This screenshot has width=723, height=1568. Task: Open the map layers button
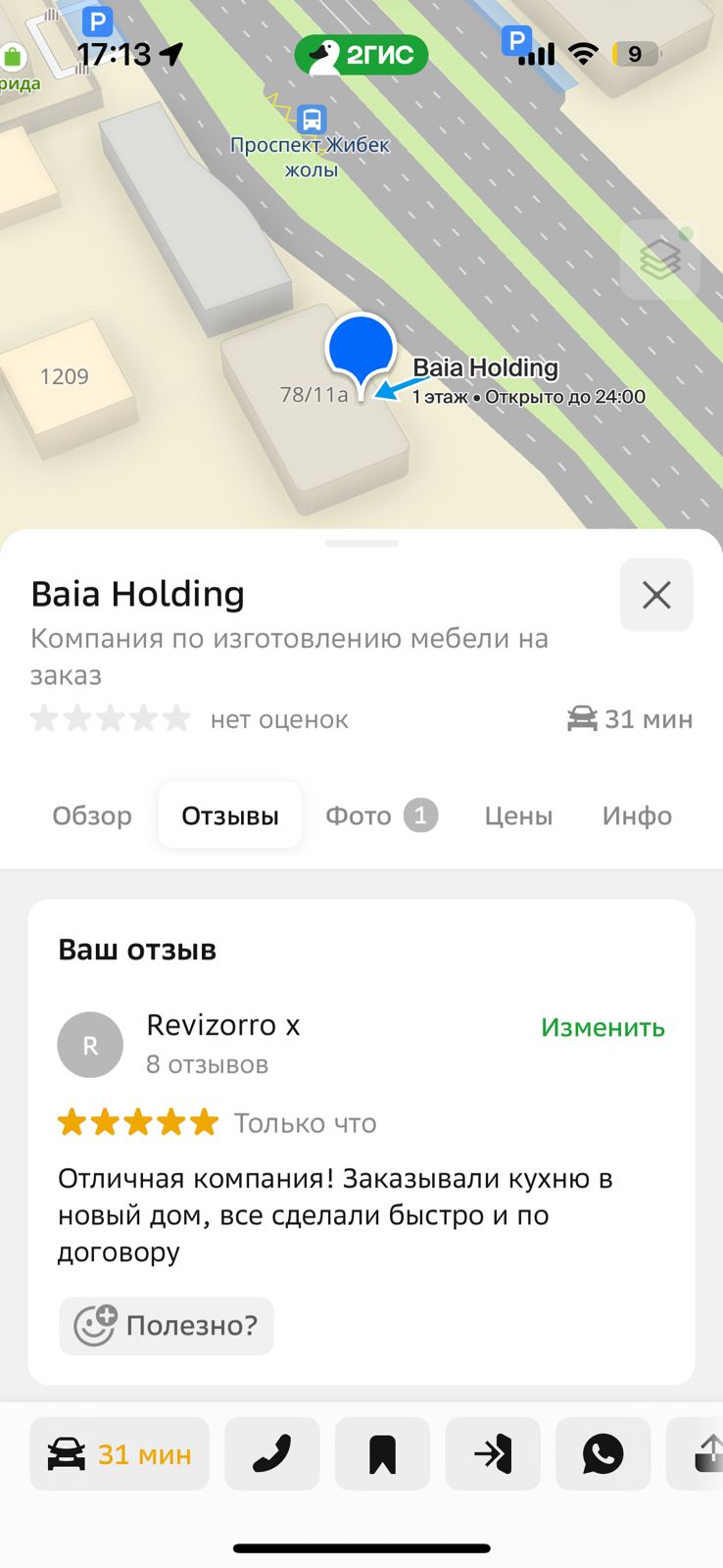point(659,260)
